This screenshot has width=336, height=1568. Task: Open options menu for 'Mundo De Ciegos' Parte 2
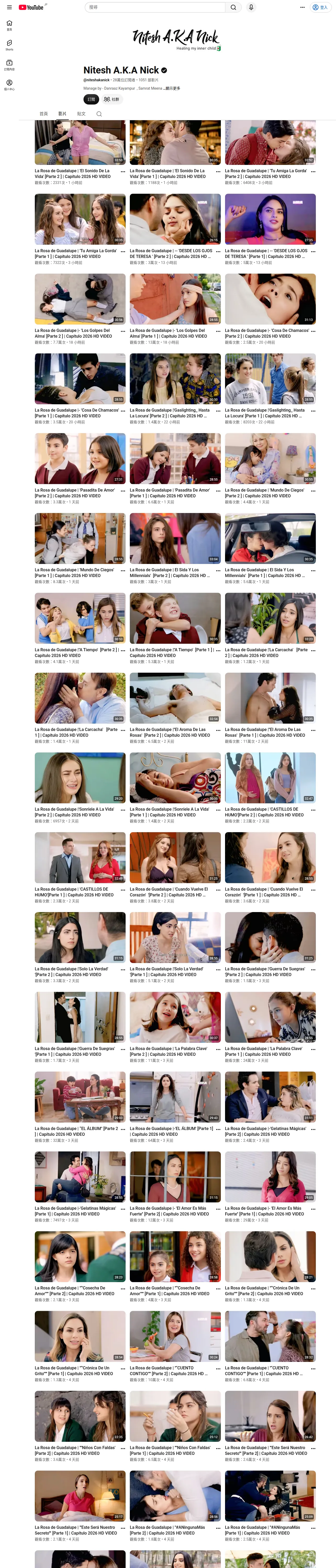(313, 491)
